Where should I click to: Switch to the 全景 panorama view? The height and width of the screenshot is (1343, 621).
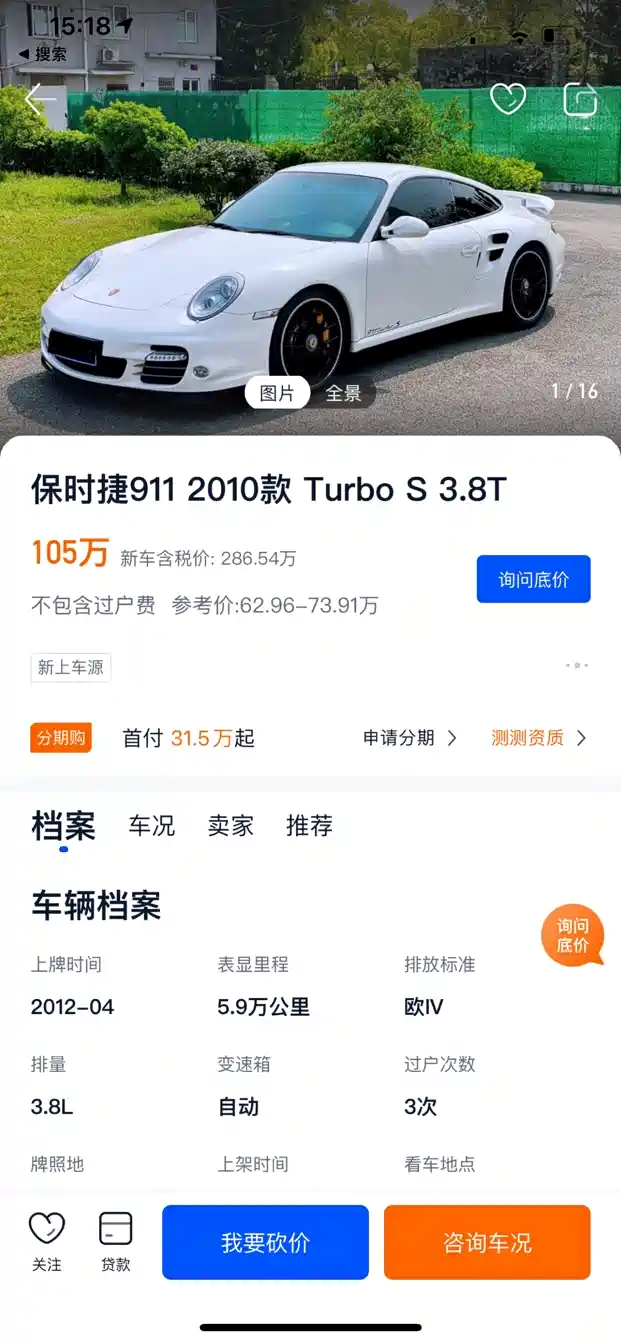point(343,393)
